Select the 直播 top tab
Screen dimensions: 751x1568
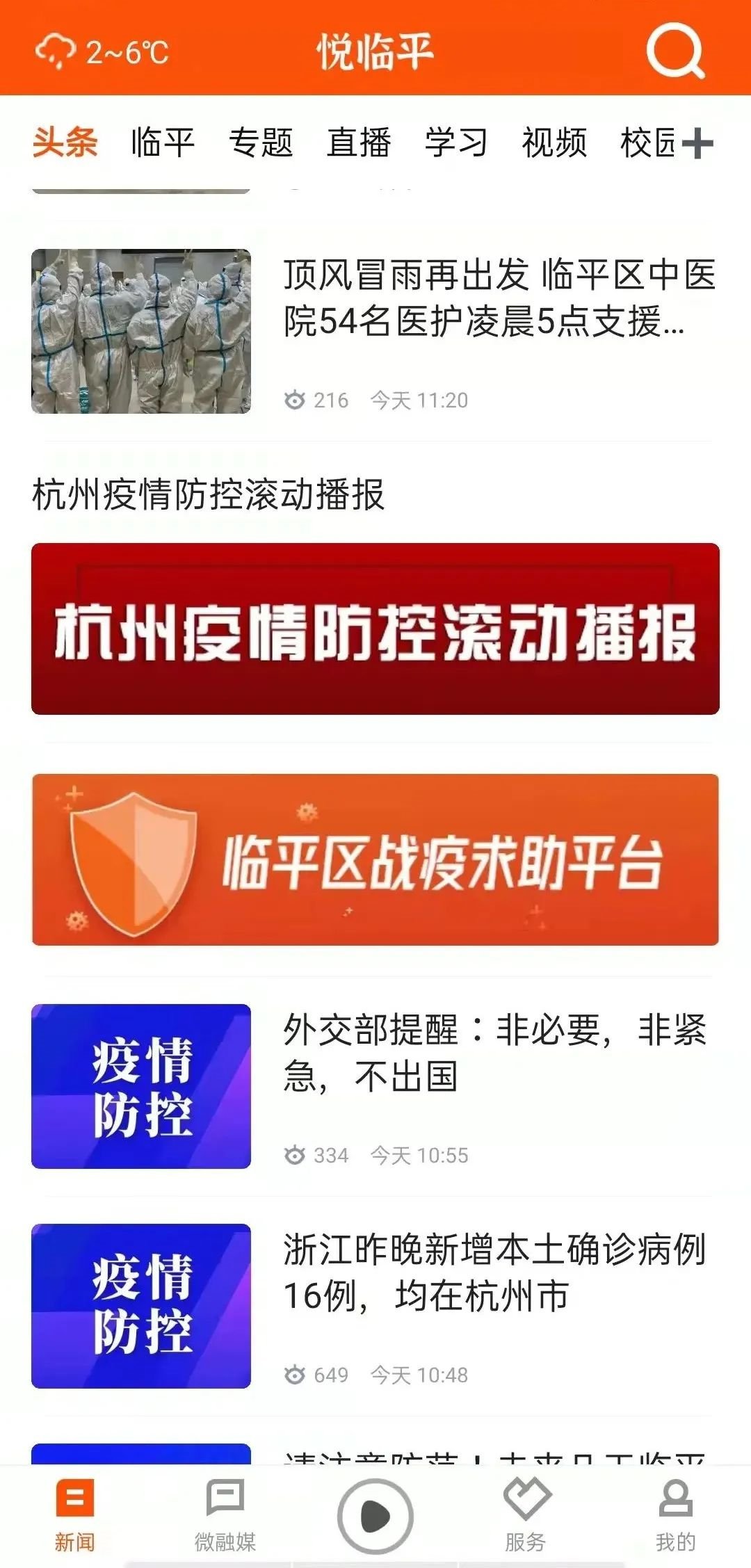point(359,143)
